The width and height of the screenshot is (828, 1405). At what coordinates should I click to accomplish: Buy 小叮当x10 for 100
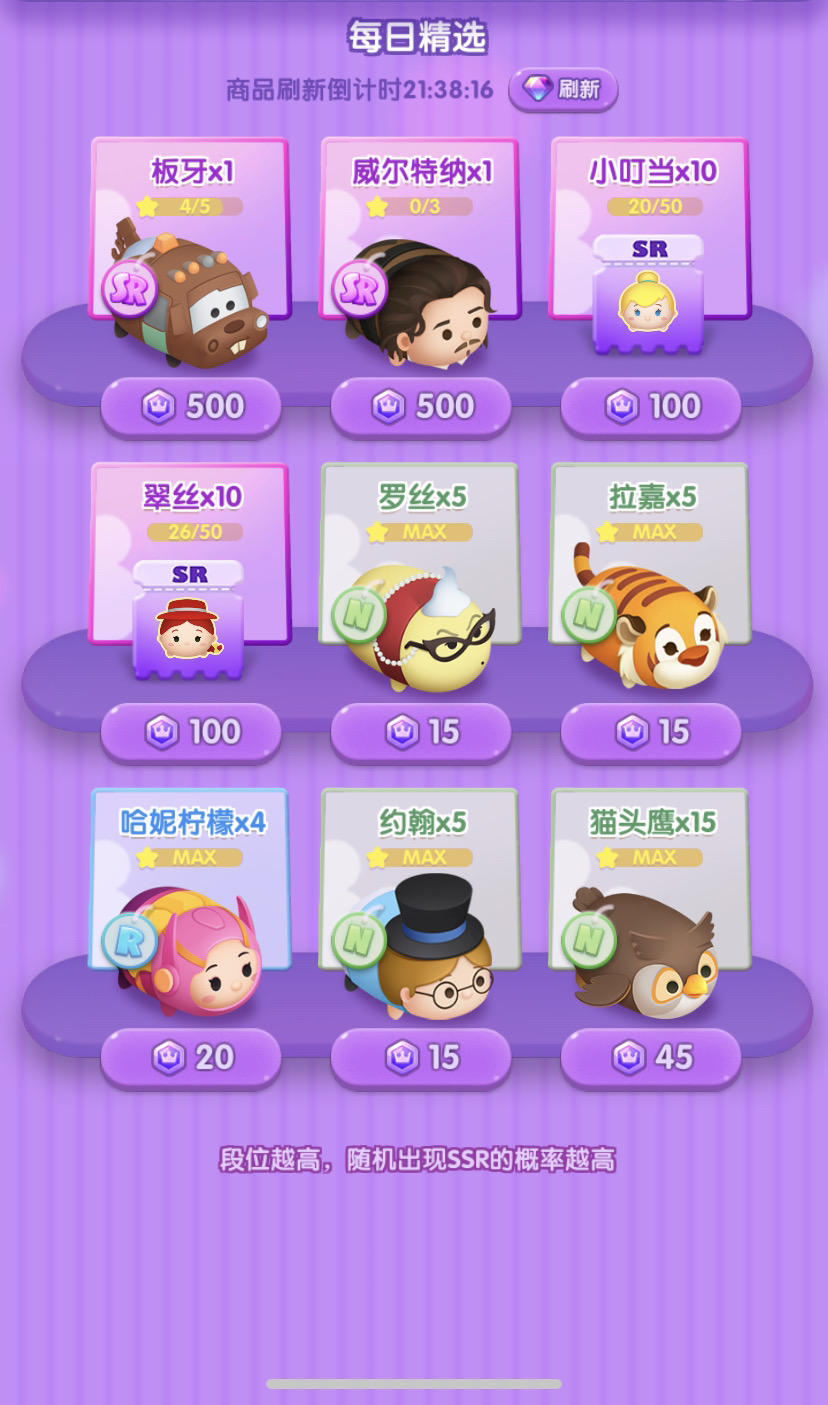(651, 406)
